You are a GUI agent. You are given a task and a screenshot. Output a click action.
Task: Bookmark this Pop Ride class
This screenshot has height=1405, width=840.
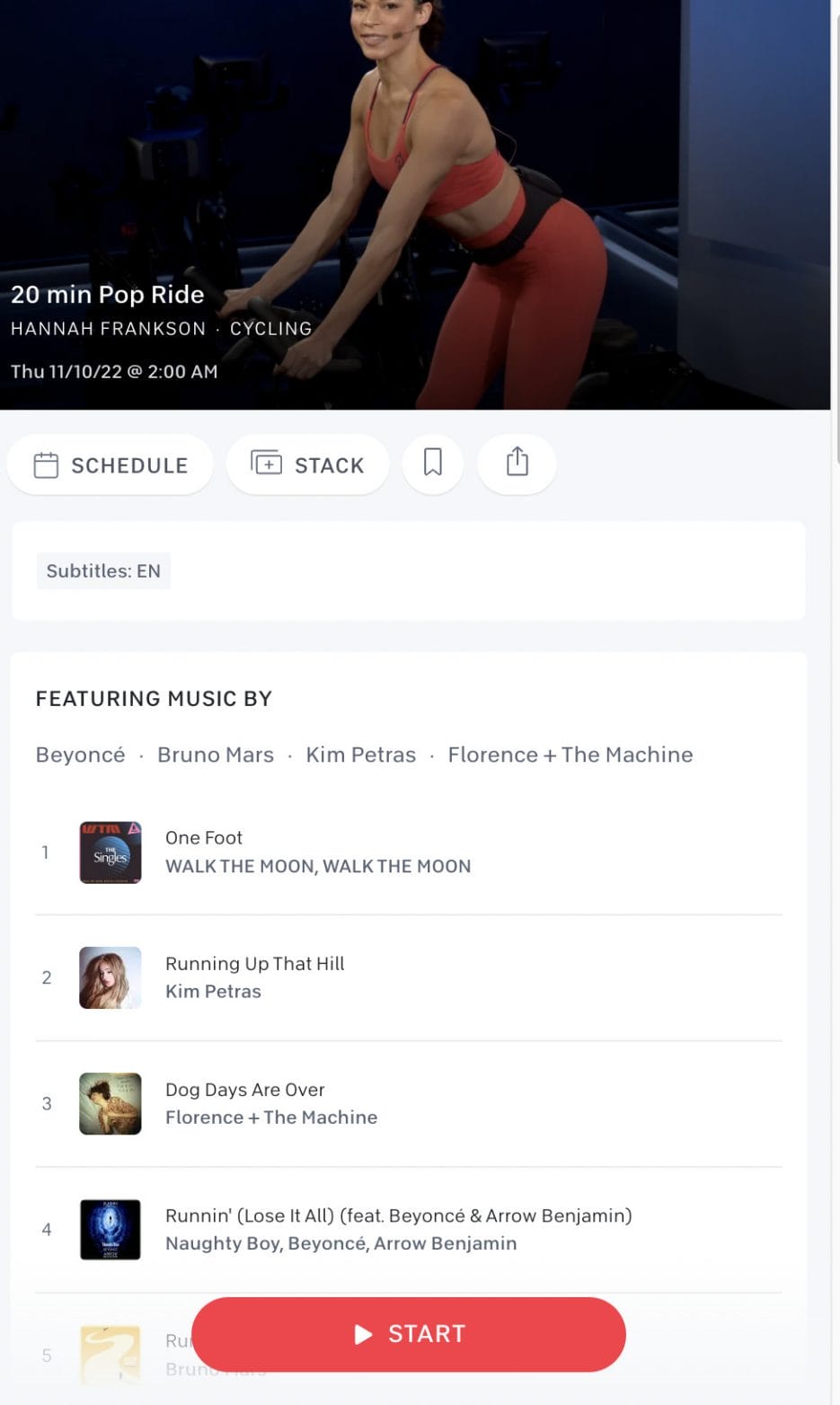pos(433,464)
